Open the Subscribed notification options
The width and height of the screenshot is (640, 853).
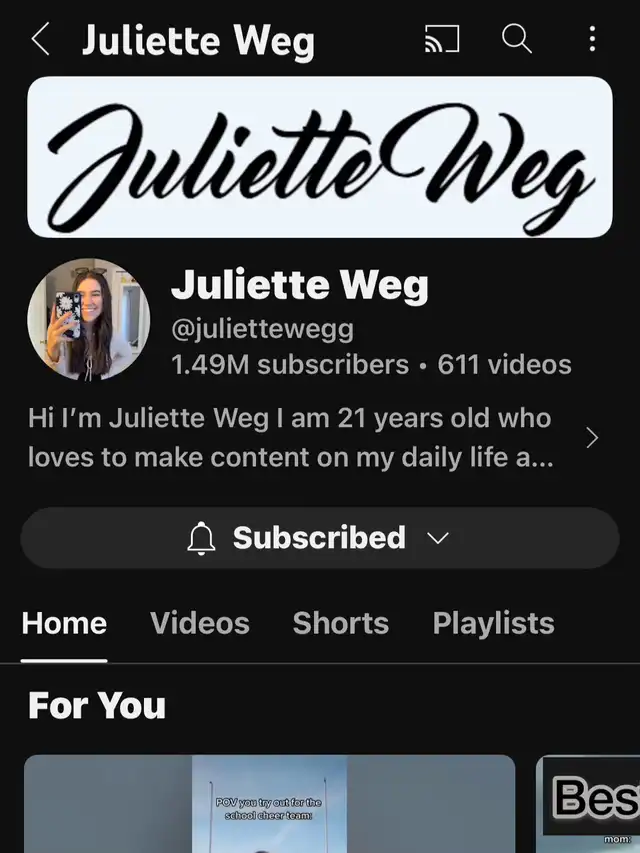pos(319,538)
